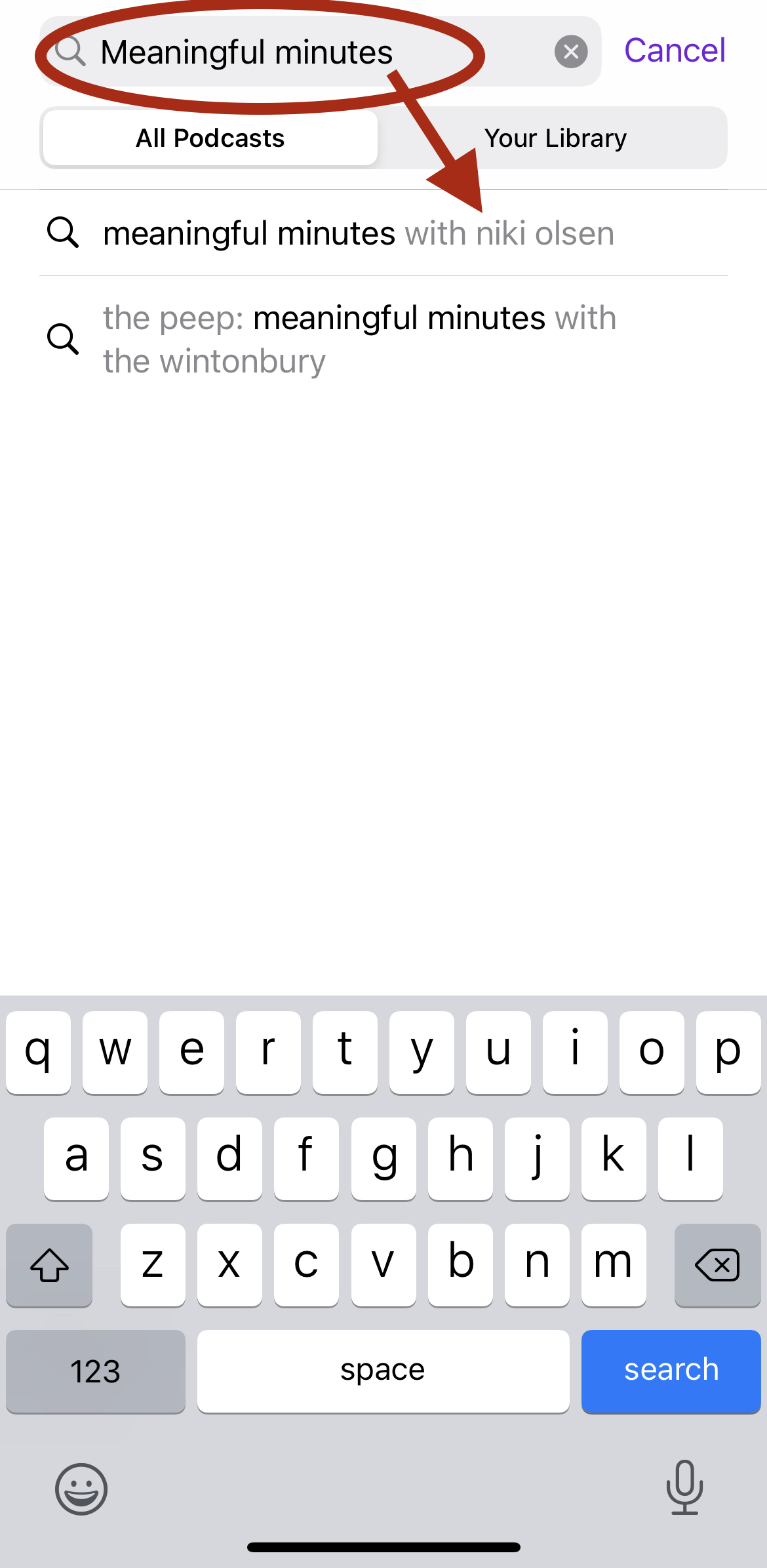Image resolution: width=767 pixels, height=1568 pixels.
Task: Switch to the Your Library tab
Action: pos(555,138)
